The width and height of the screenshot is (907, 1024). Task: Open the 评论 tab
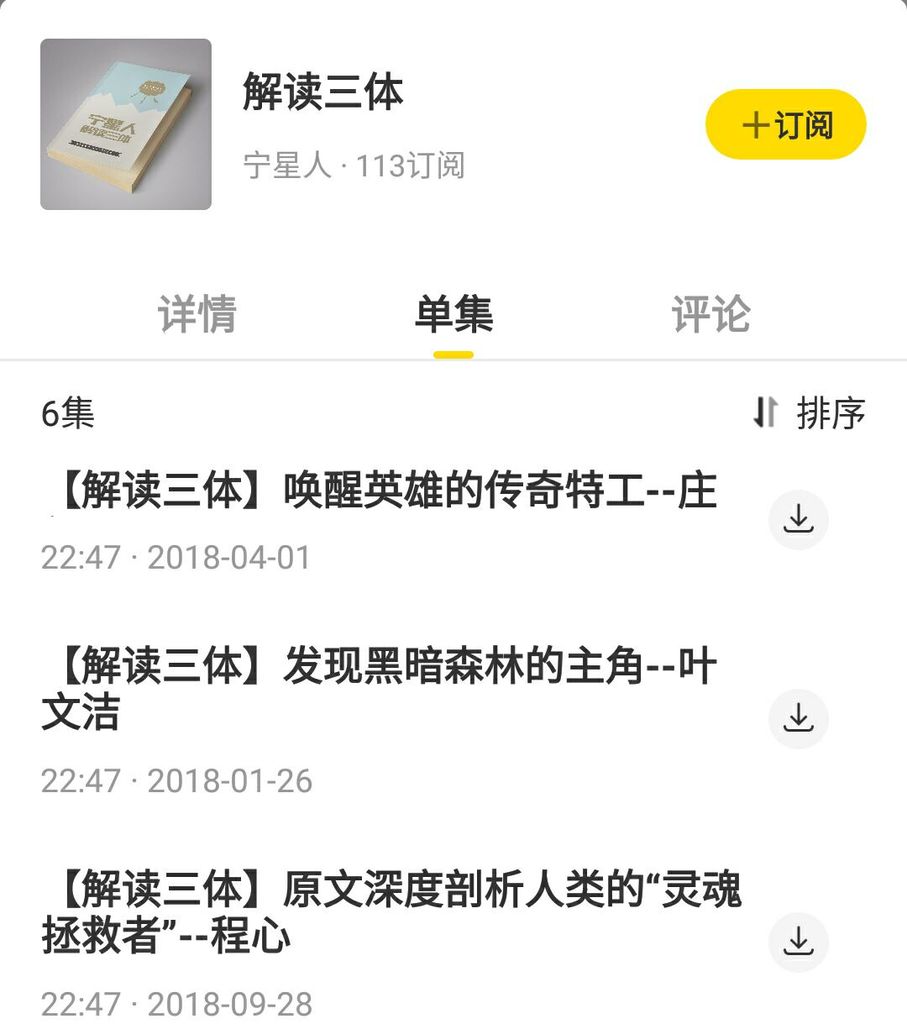(710, 314)
